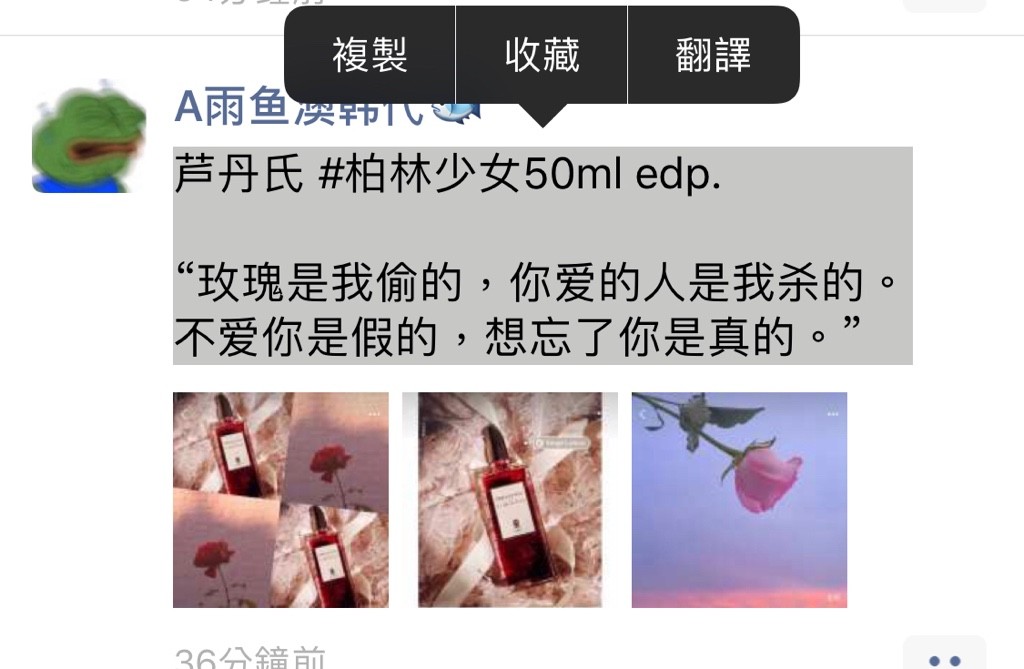Open the pink rose sky photo
Image resolution: width=1024 pixels, height=669 pixels.
739,500
